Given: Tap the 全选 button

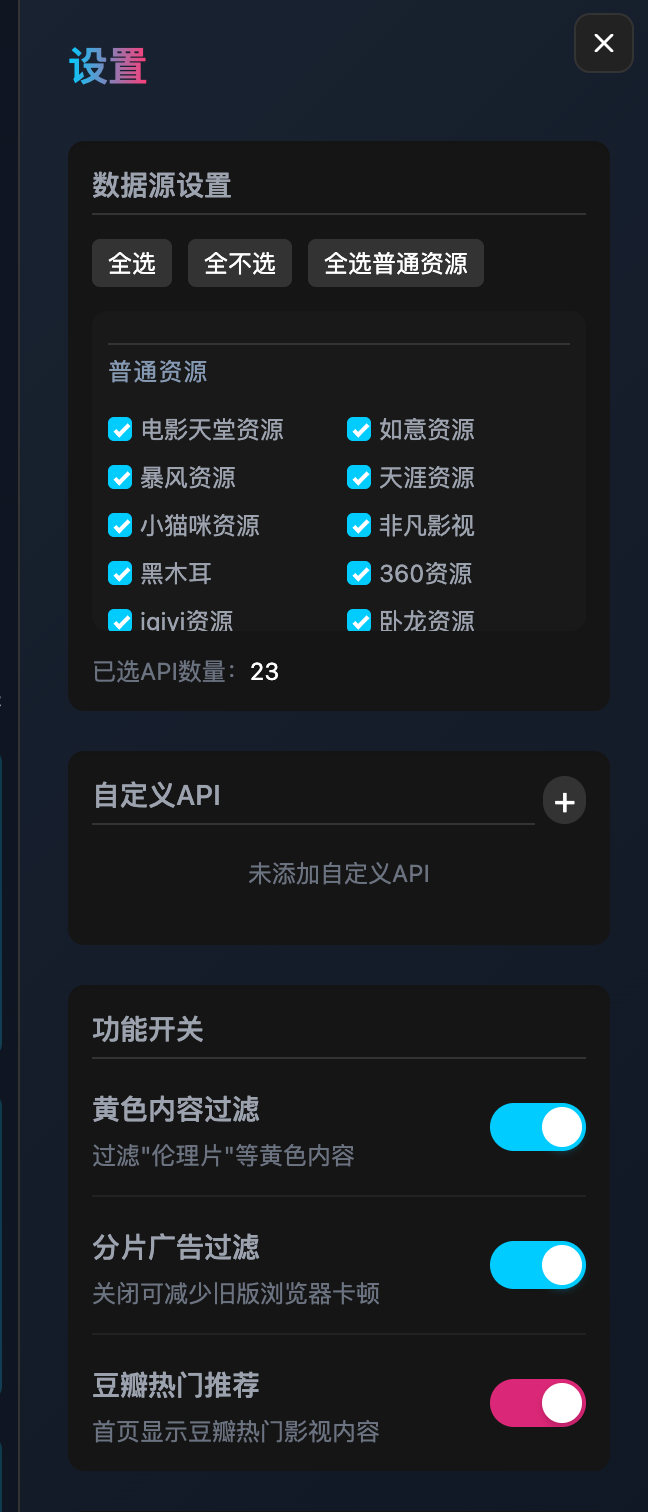Looking at the screenshot, I should click(x=132, y=263).
